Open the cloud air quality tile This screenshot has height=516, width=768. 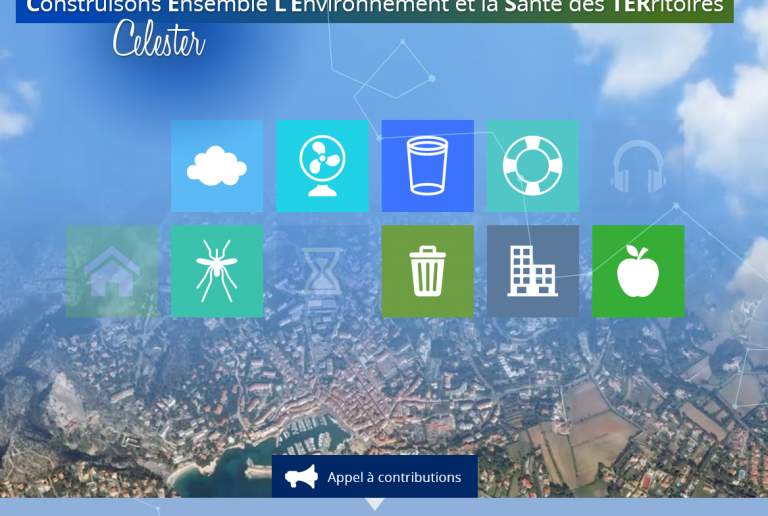point(217,166)
